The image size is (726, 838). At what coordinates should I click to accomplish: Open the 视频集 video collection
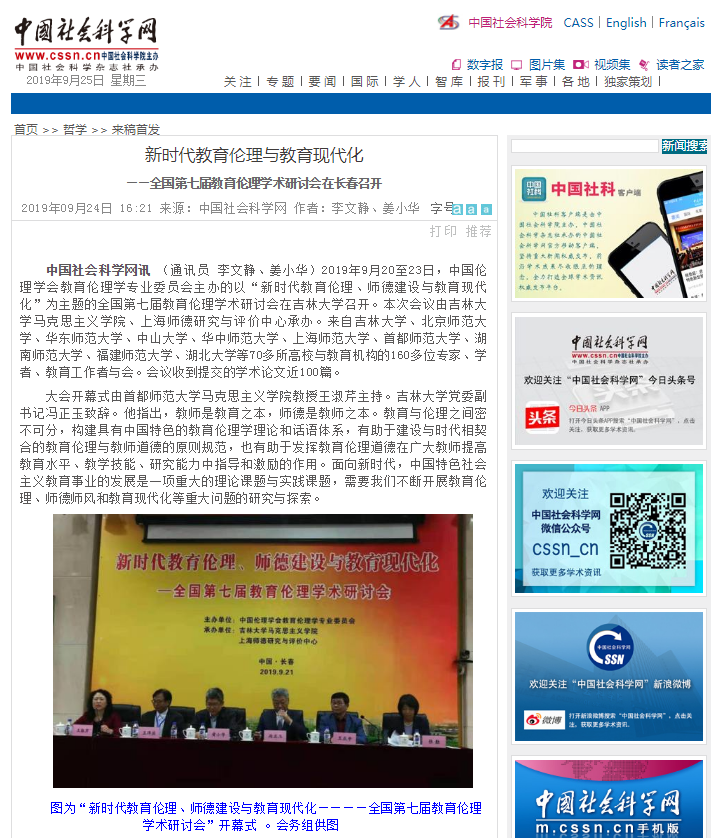point(611,64)
